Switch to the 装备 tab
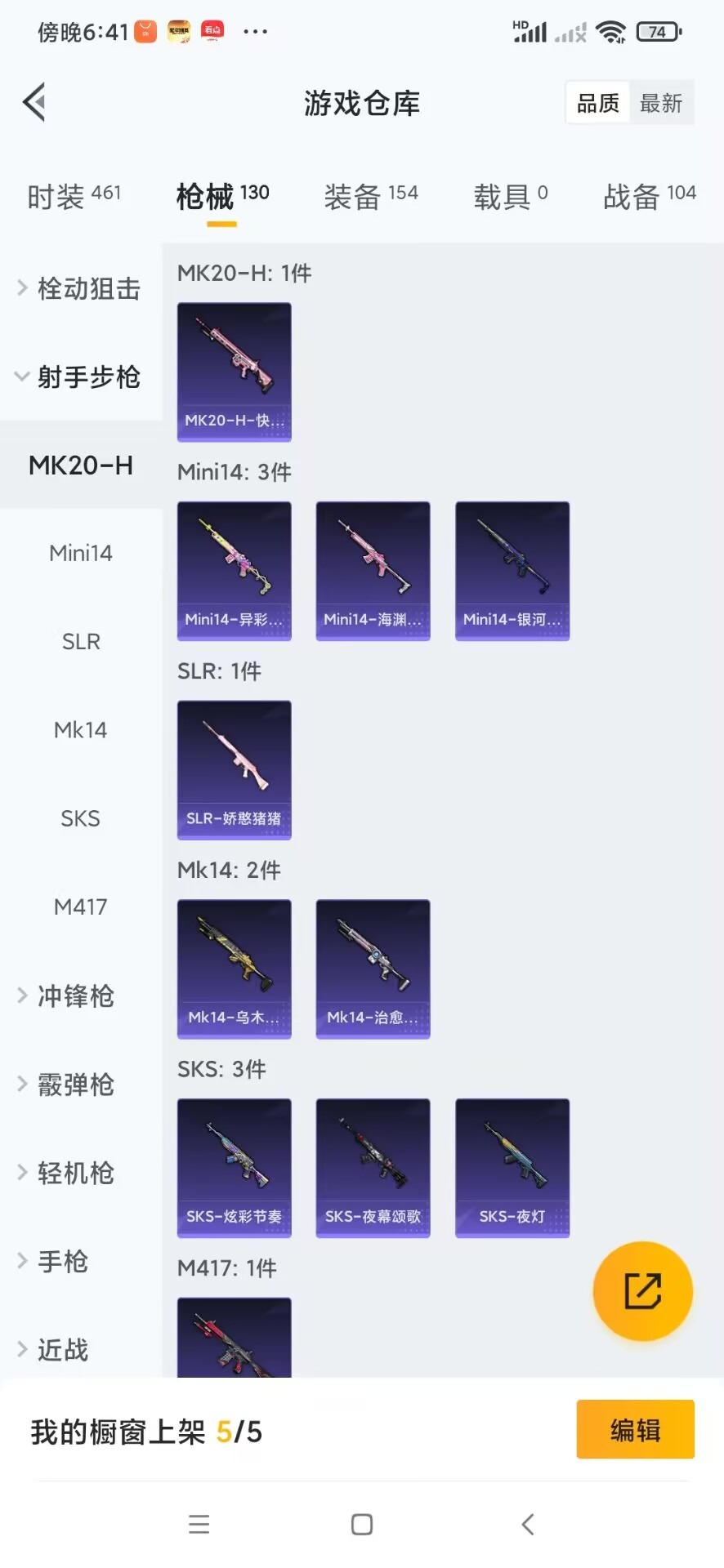The width and height of the screenshot is (724, 1568). [x=370, y=196]
